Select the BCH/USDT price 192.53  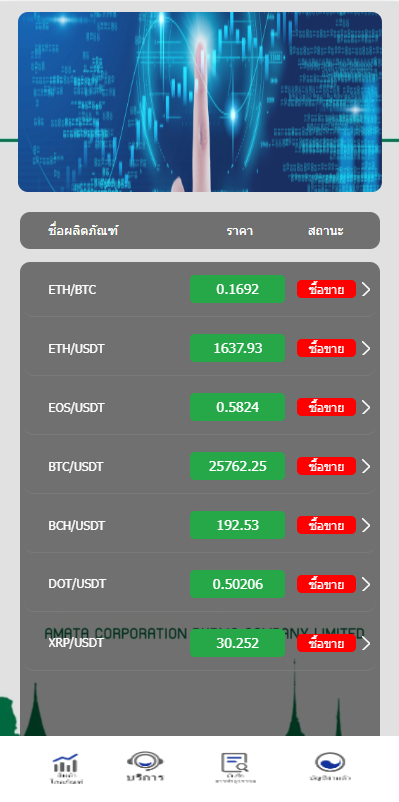pyautogui.click(x=237, y=525)
